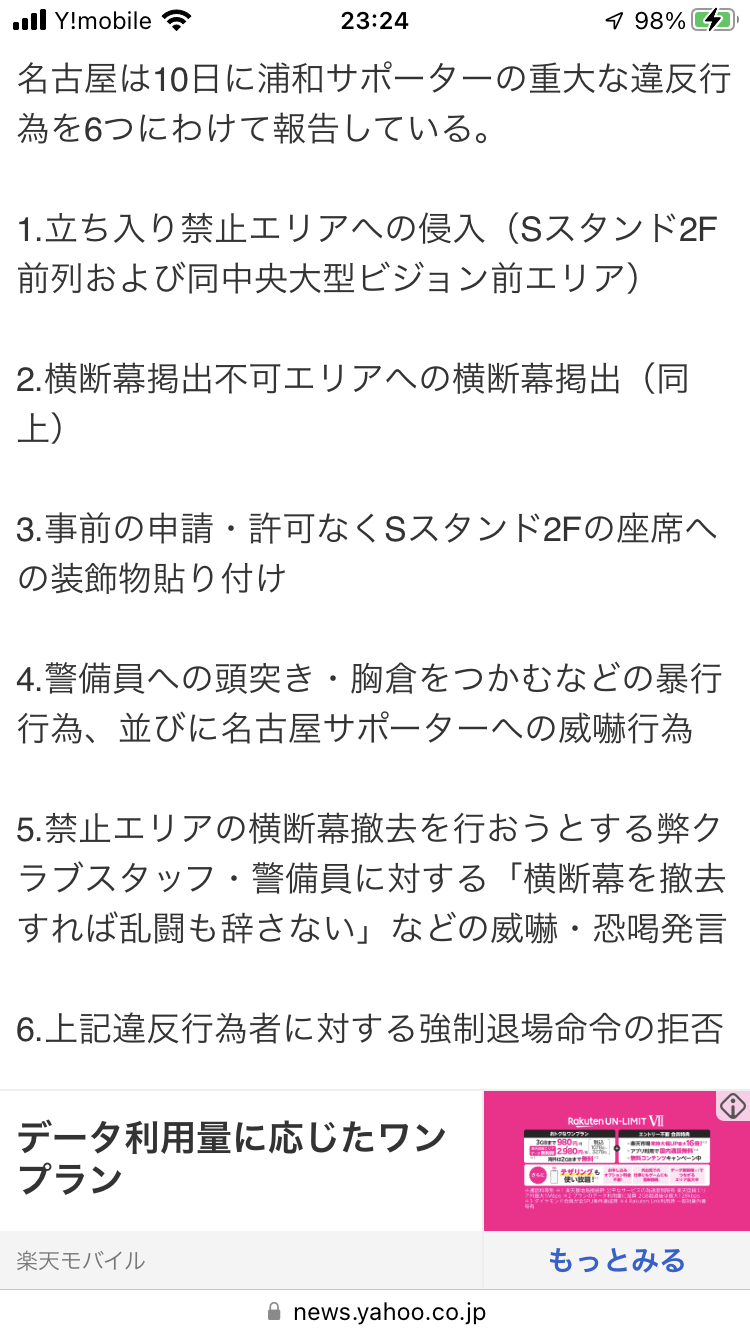Open the ad info icon on the banner
750x1334 pixels.
click(733, 1106)
